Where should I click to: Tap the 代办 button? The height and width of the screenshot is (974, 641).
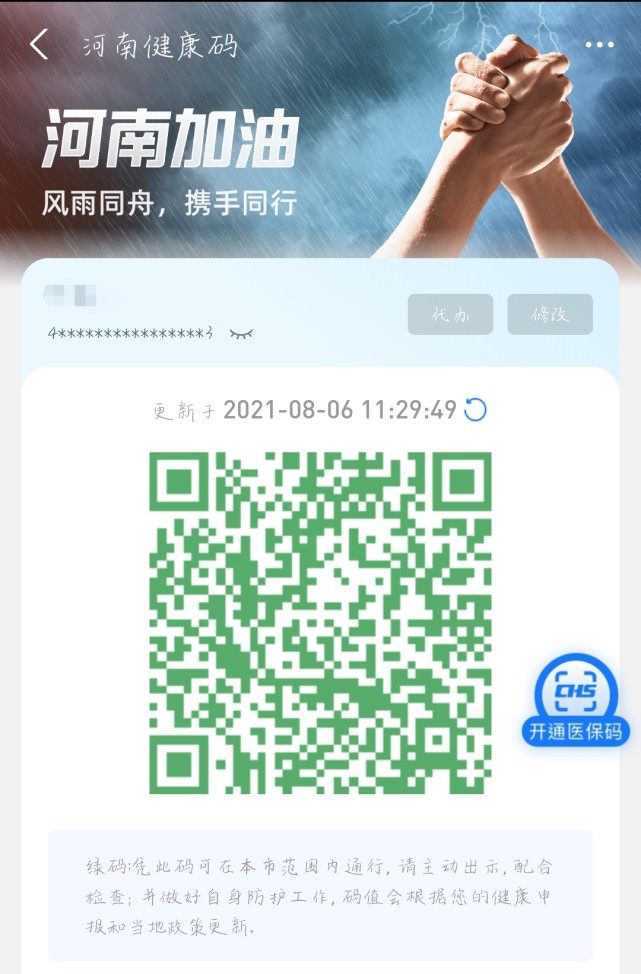click(450, 314)
